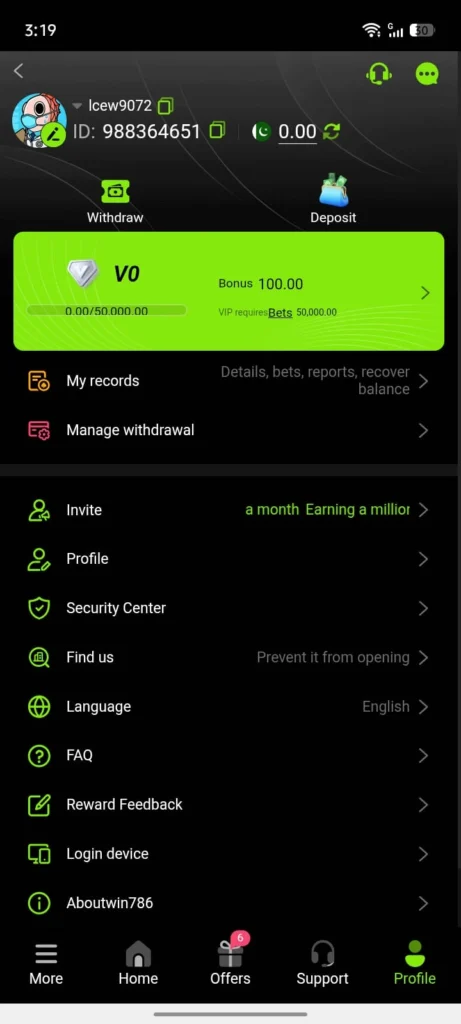Switch to the Offers tab
The height and width of the screenshot is (1024, 461).
coord(230,961)
